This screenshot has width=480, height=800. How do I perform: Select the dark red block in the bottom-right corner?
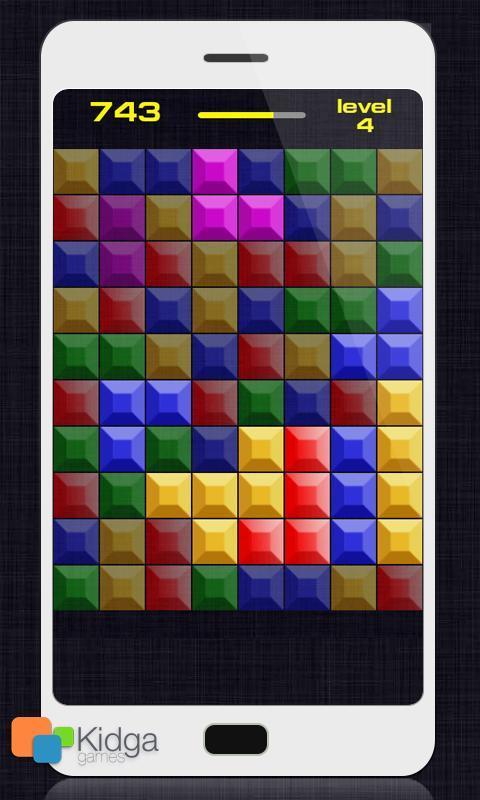pyautogui.click(x=400, y=588)
